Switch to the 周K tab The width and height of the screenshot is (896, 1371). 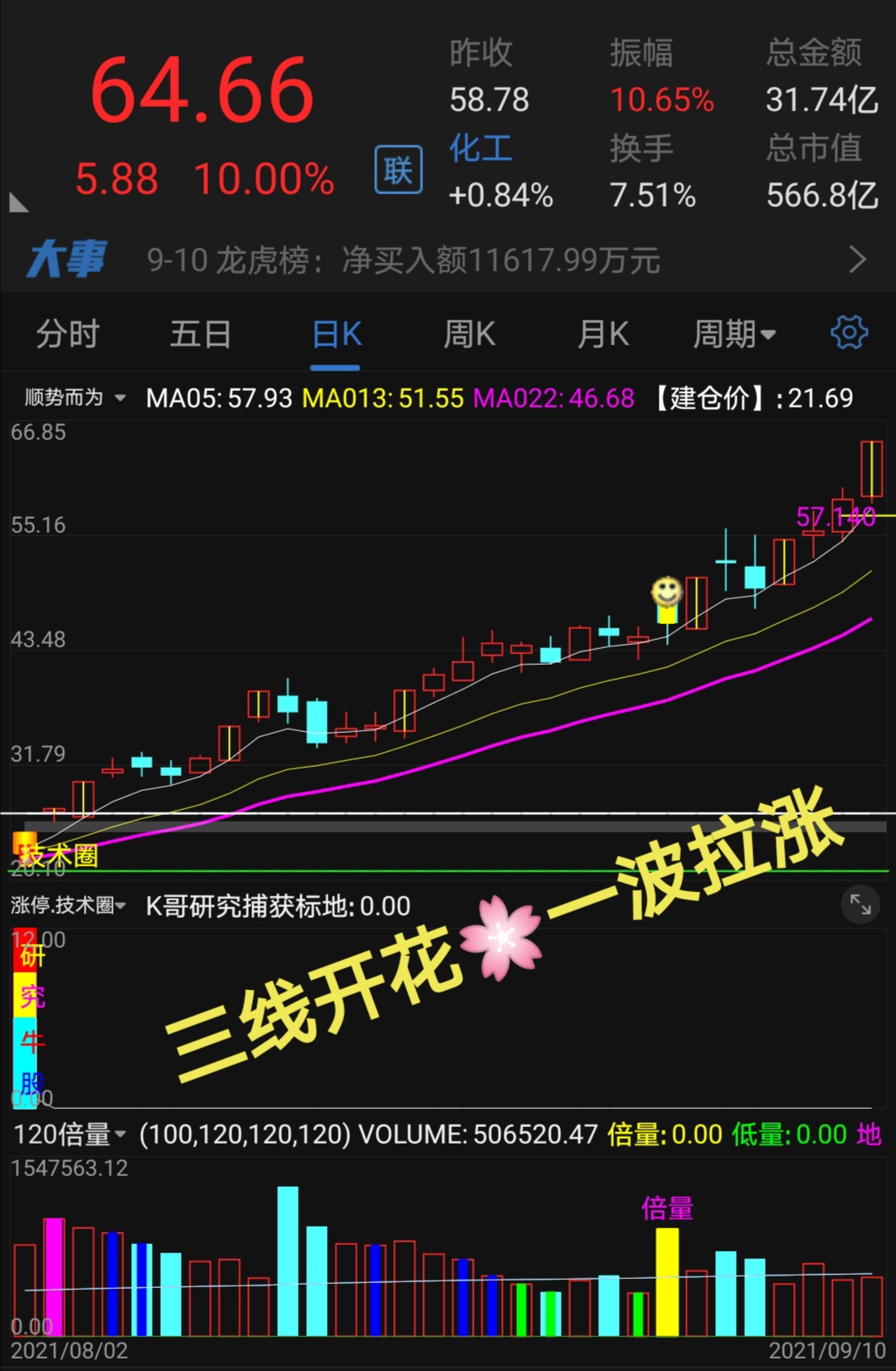pyautogui.click(x=469, y=334)
